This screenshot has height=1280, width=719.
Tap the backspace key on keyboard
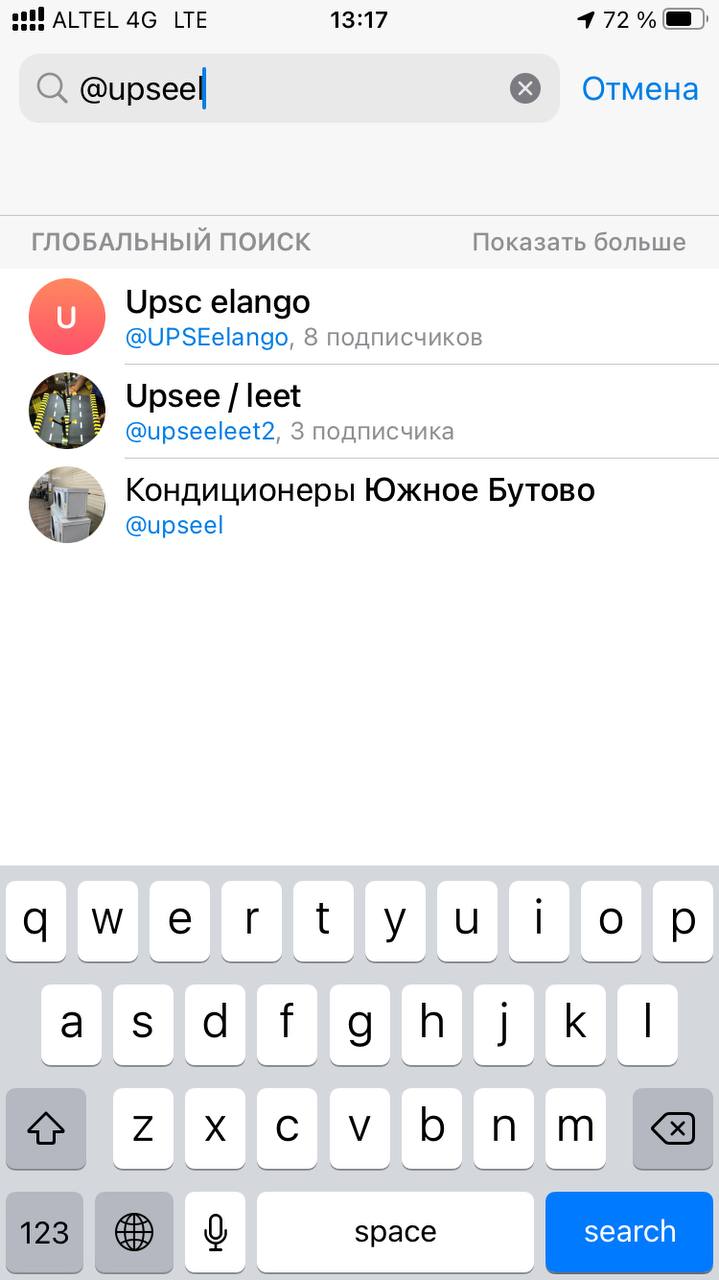pyautogui.click(x=672, y=1129)
